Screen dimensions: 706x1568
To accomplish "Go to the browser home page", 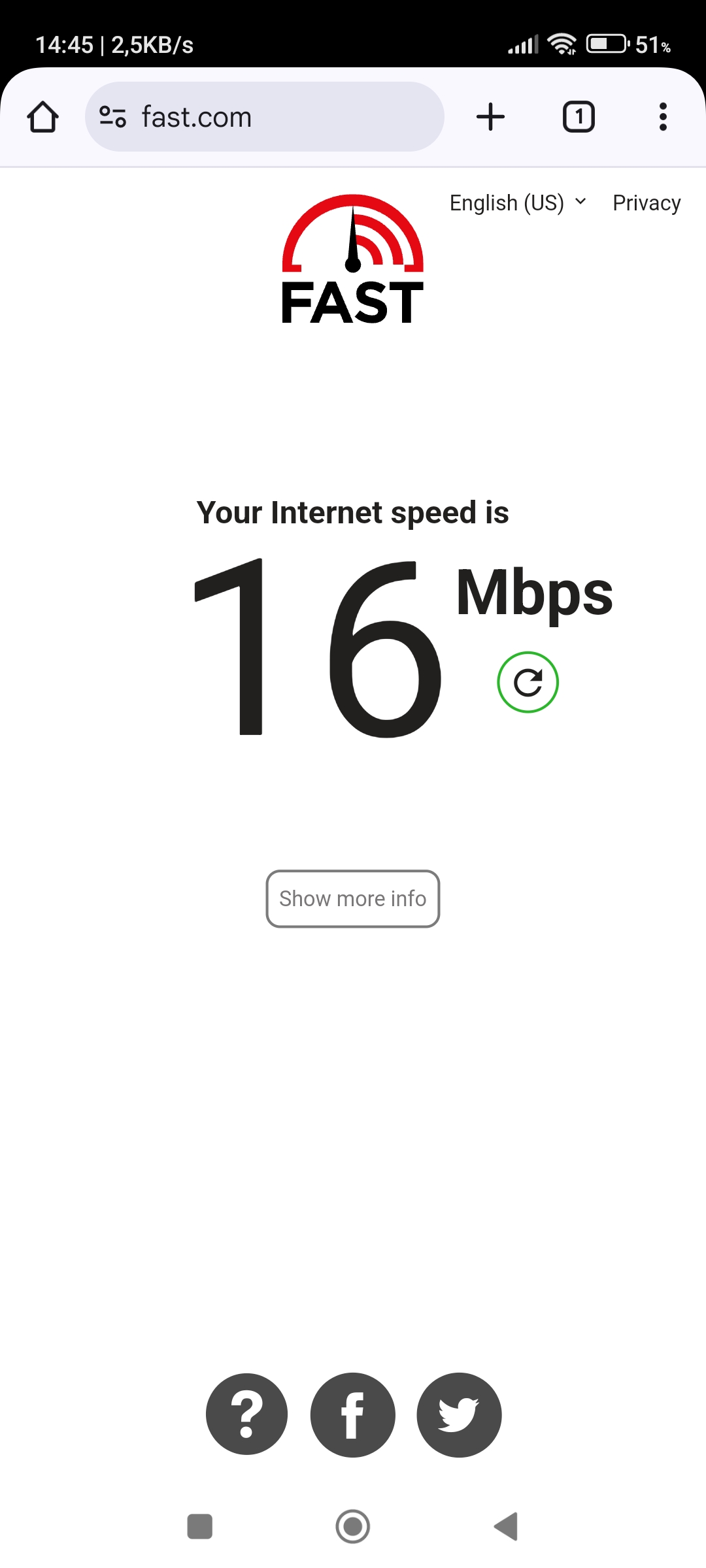I will tap(43, 117).
